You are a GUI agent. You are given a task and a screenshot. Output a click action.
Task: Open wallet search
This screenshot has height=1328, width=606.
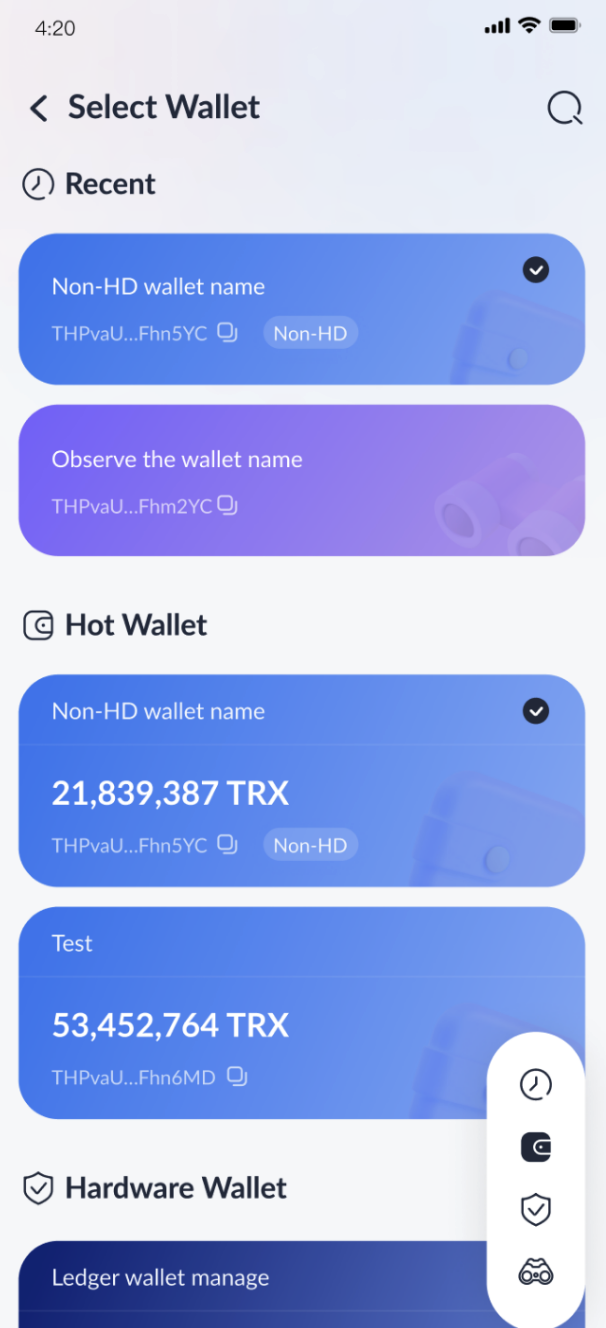pyautogui.click(x=565, y=108)
